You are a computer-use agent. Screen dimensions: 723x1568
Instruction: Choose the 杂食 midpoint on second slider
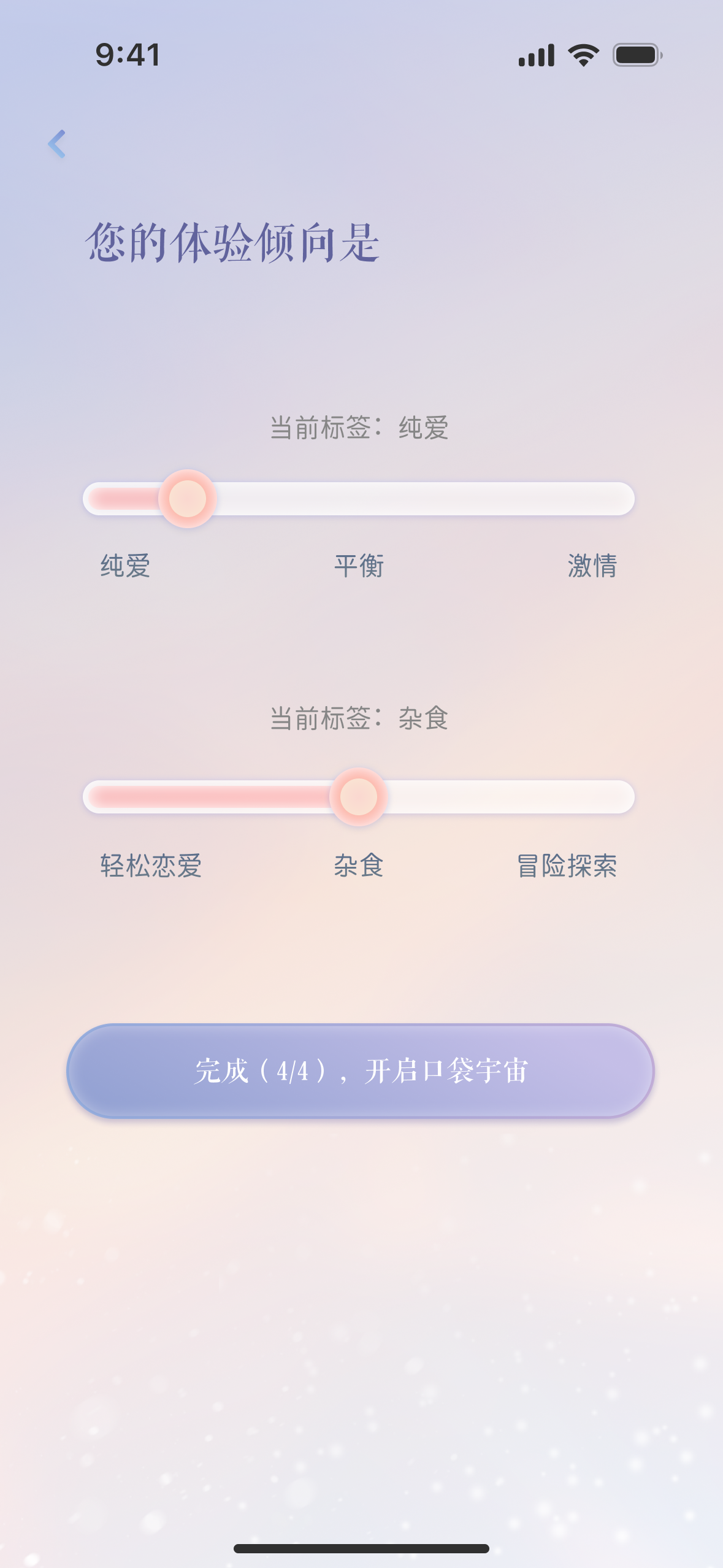tap(359, 866)
